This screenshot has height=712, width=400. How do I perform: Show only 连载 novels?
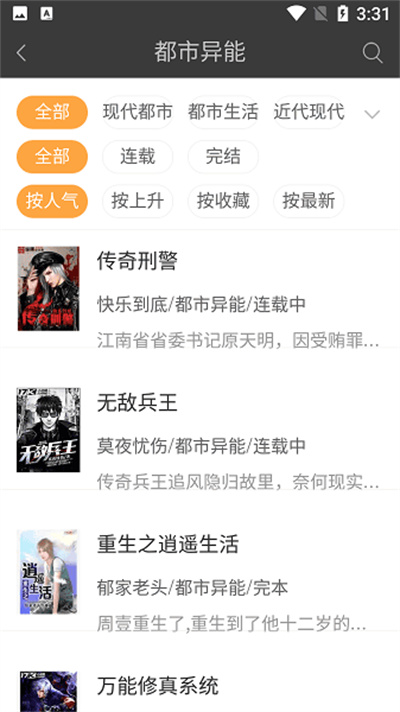coord(138,156)
